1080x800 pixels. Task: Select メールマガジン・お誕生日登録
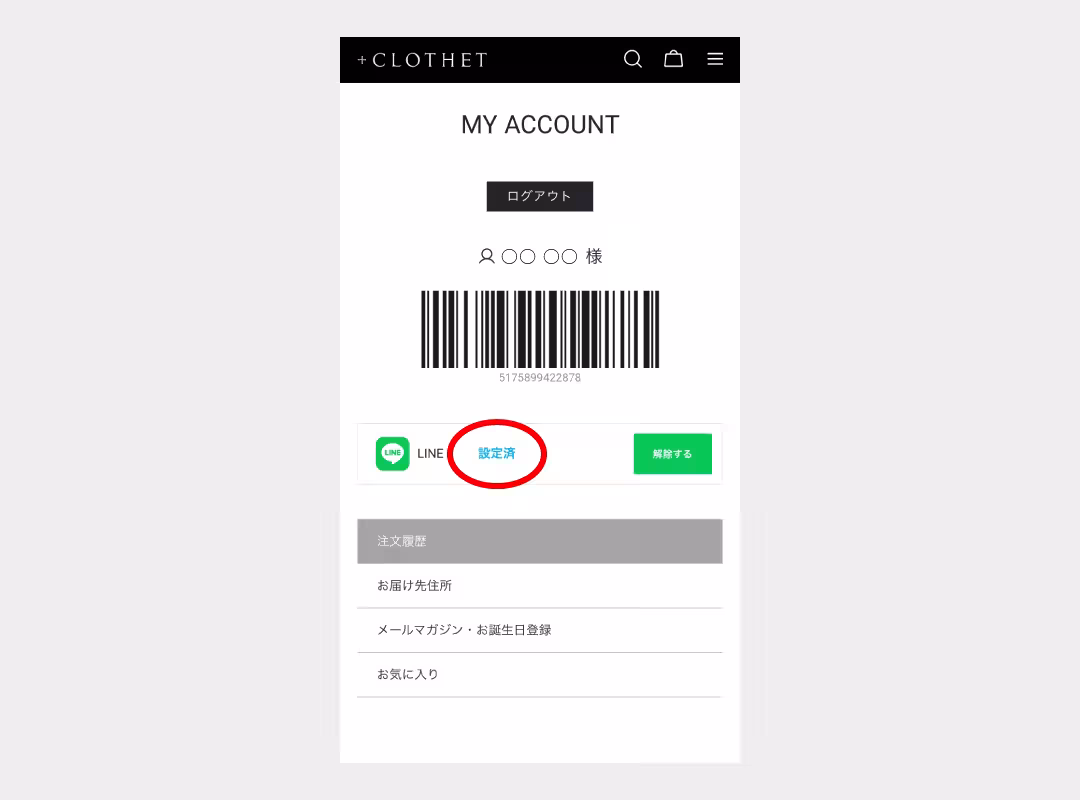pos(540,630)
